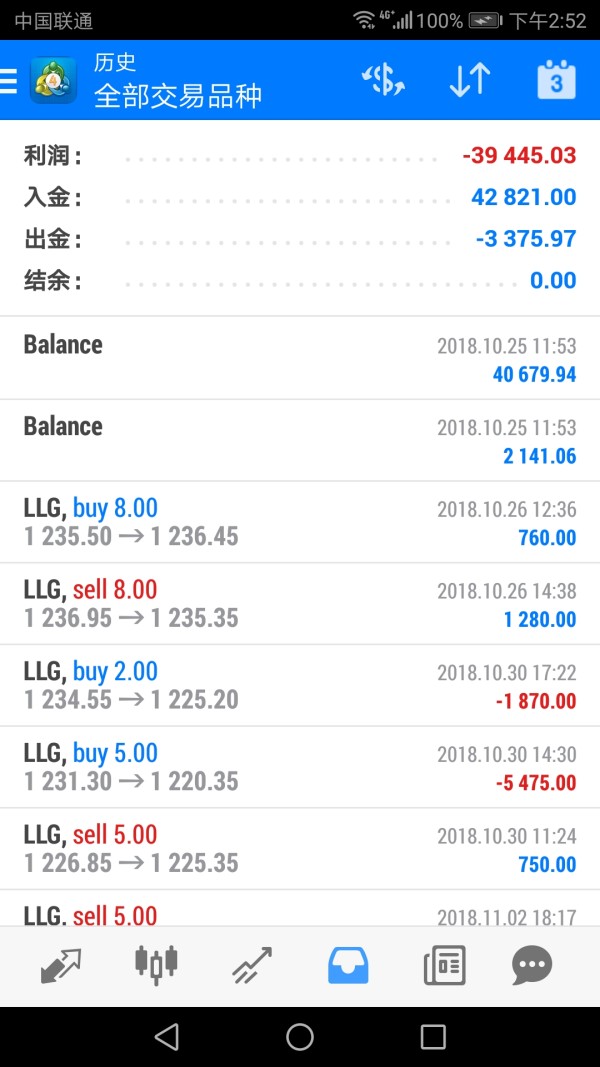Screen dimensions: 600x1067
Task: Open the calendar date range picker
Action: (556, 80)
